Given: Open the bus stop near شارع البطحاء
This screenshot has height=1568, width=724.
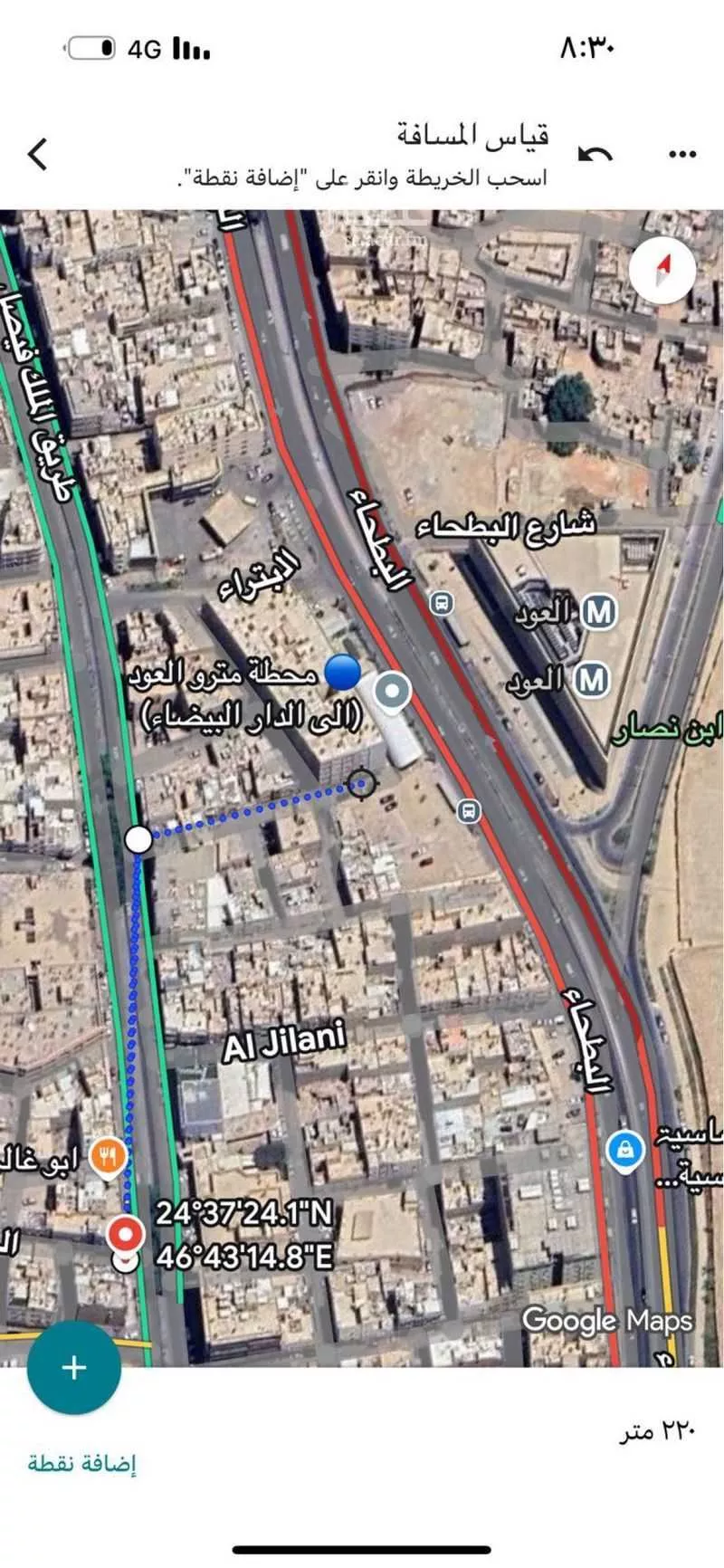Looking at the screenshot, I should [x=442, y=603].
